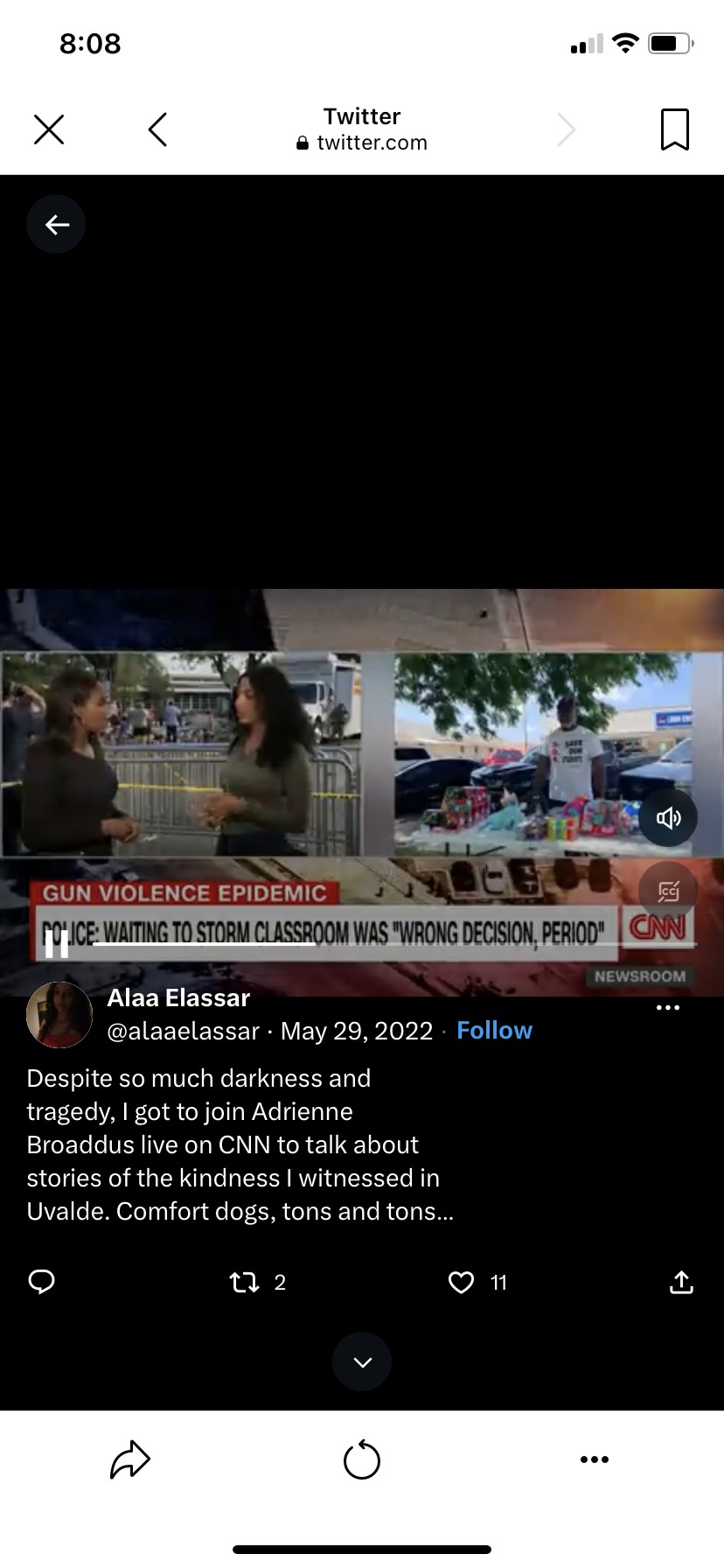Open the tweet's three-dot menu
724x1568 pixels.
[668, 1008]
